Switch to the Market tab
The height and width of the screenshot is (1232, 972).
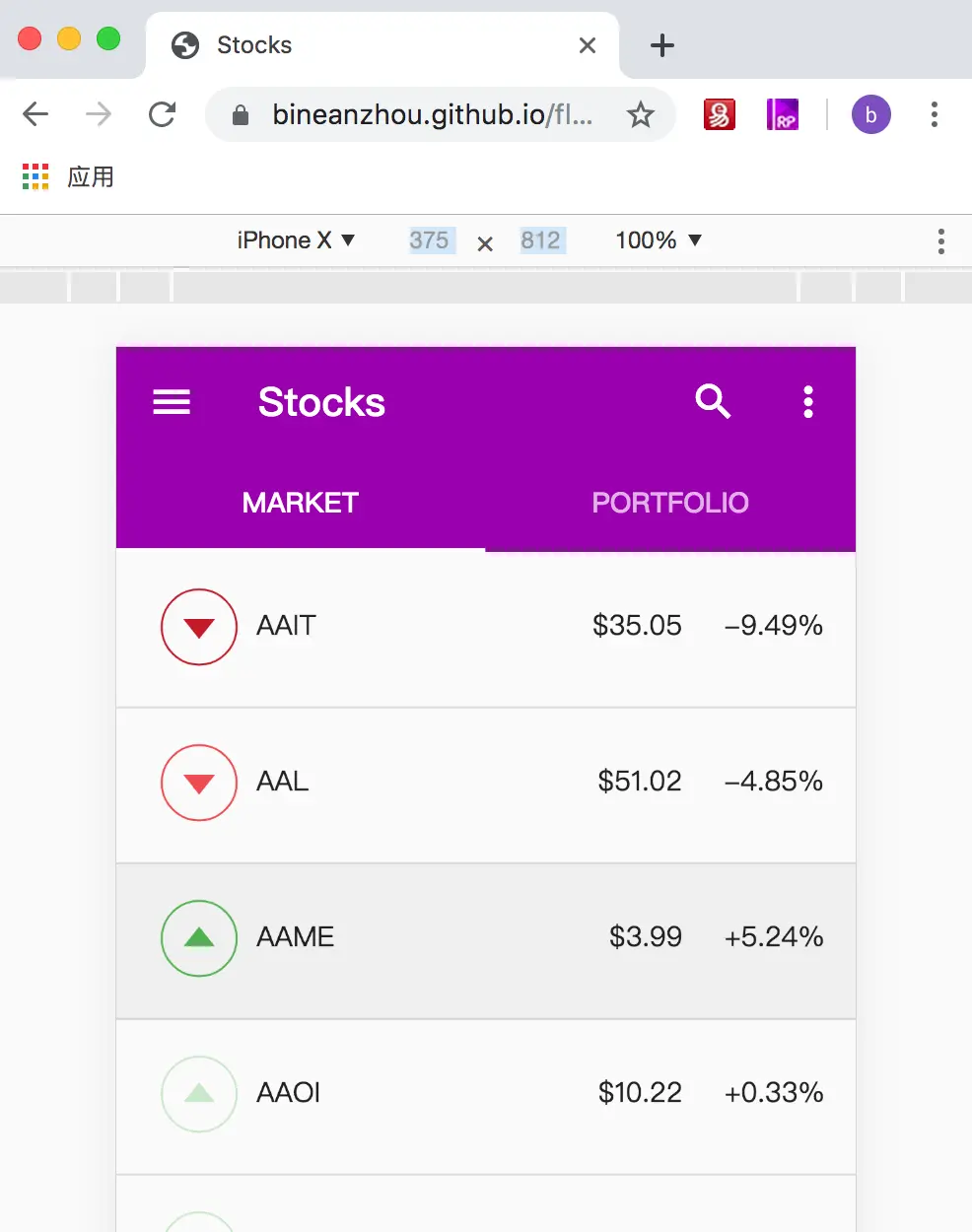point(301,503)
